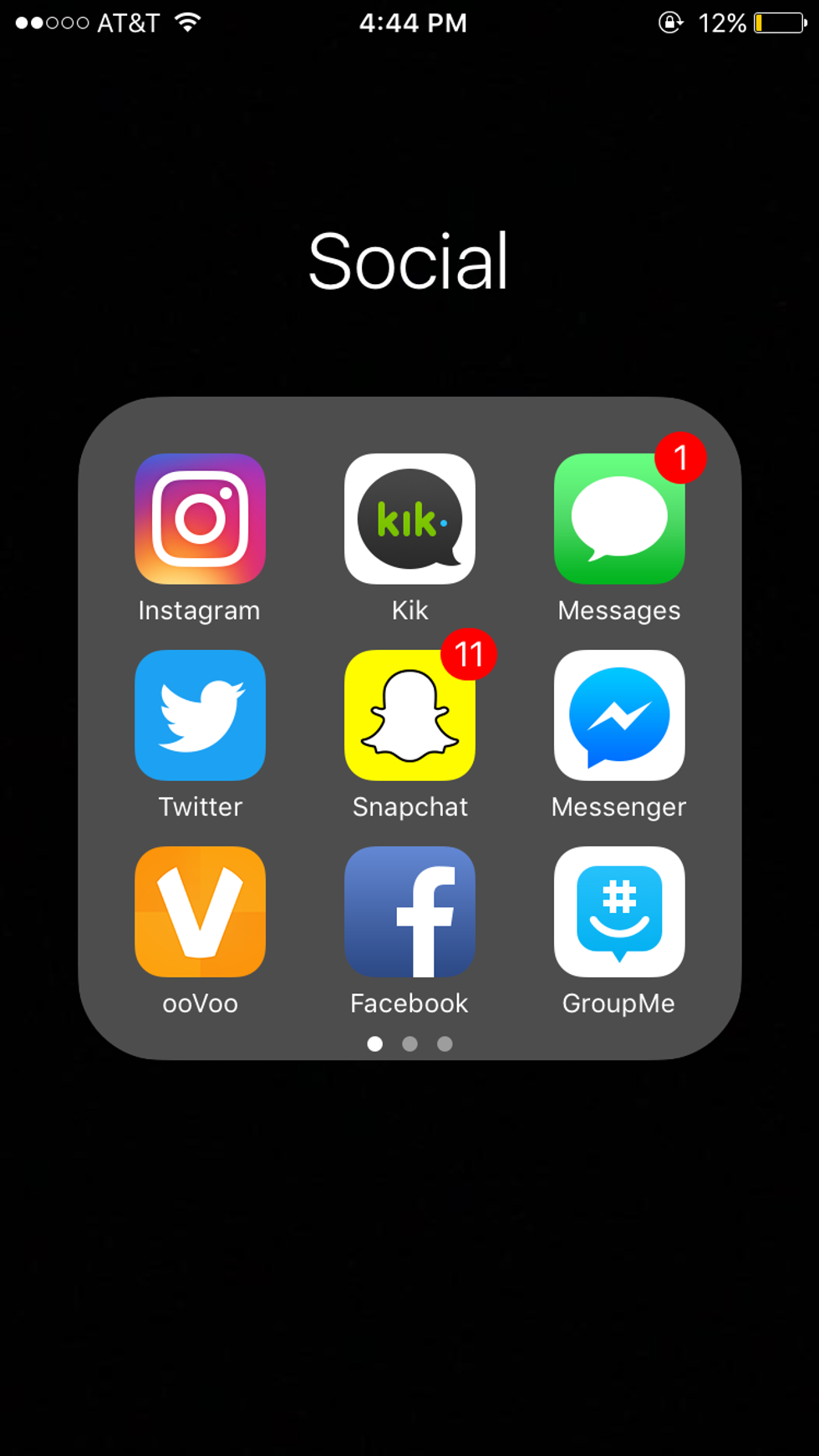Open Messages with one unread badge
819x1456 pixels.
(x=619, y=519)
